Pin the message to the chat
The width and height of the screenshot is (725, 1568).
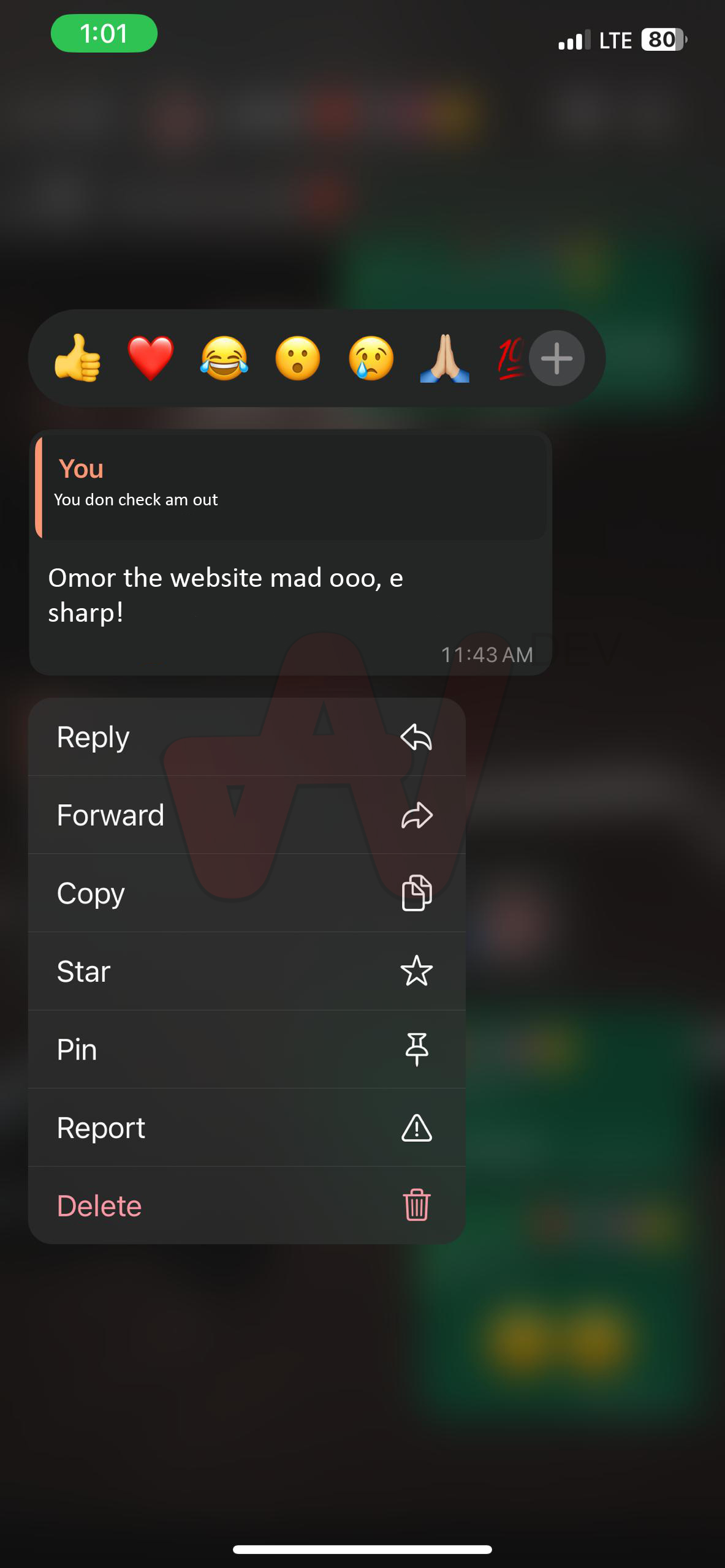pyautogui.click(x=246, y=1049)
